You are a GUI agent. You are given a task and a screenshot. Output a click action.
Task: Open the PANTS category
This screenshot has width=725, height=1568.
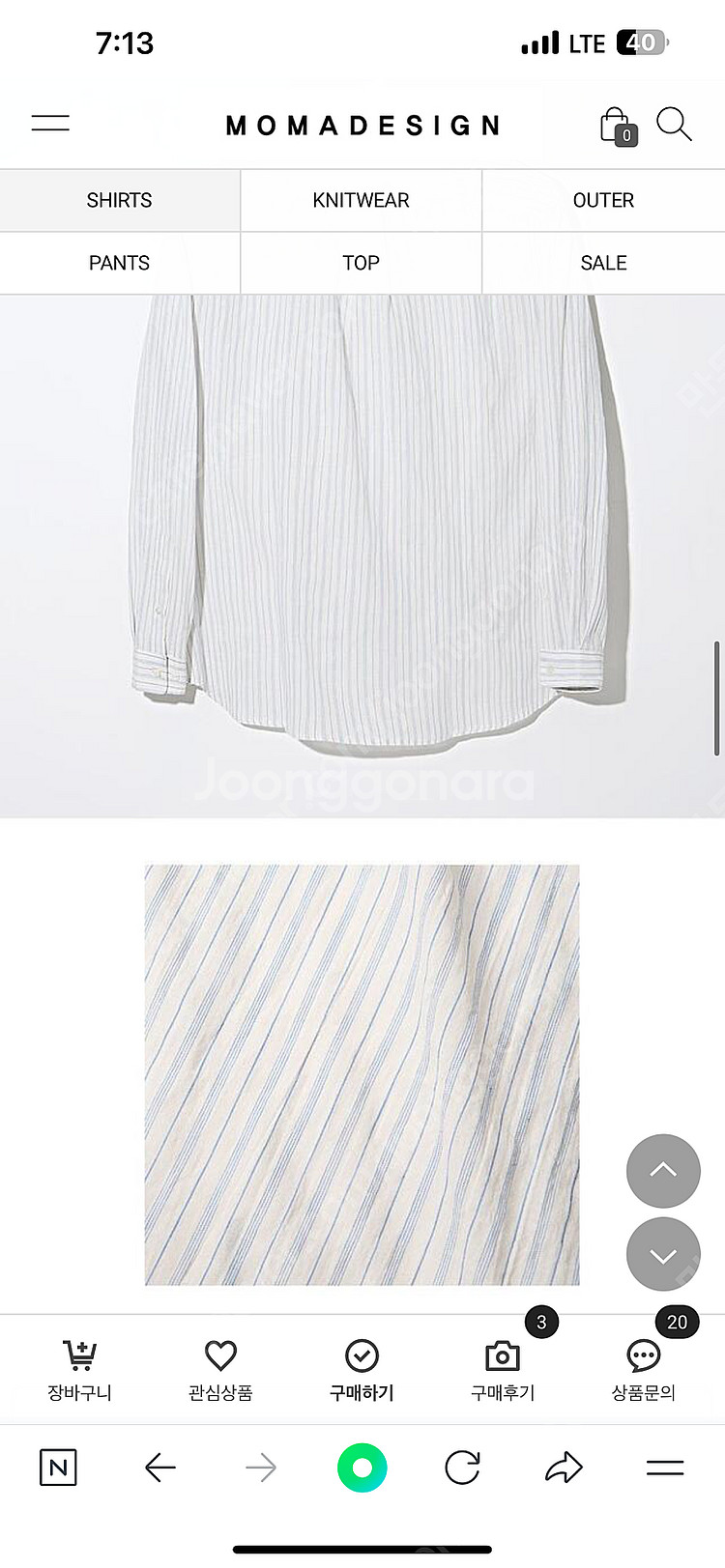[x=119, y=263]
